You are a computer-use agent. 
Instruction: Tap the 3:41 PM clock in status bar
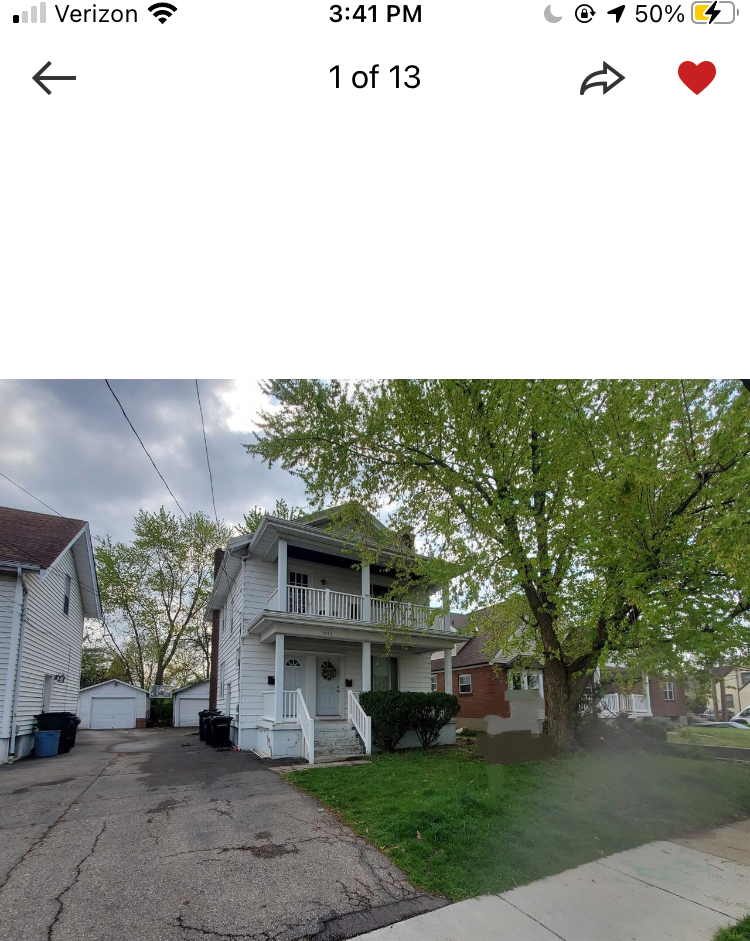click(375, 14)
